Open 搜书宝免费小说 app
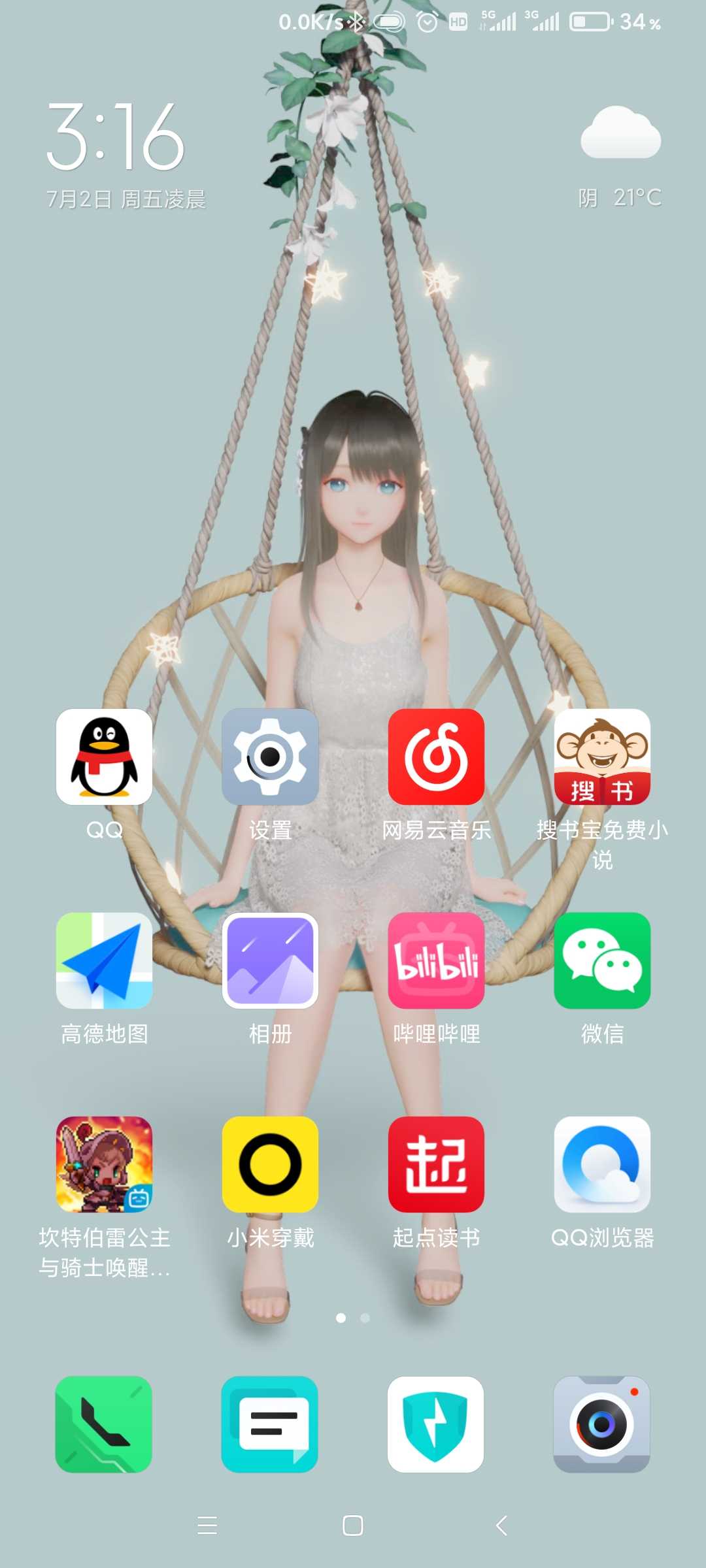Image resolution: width=706 pixels, height=1568 pixels. [x=602, y=757]
